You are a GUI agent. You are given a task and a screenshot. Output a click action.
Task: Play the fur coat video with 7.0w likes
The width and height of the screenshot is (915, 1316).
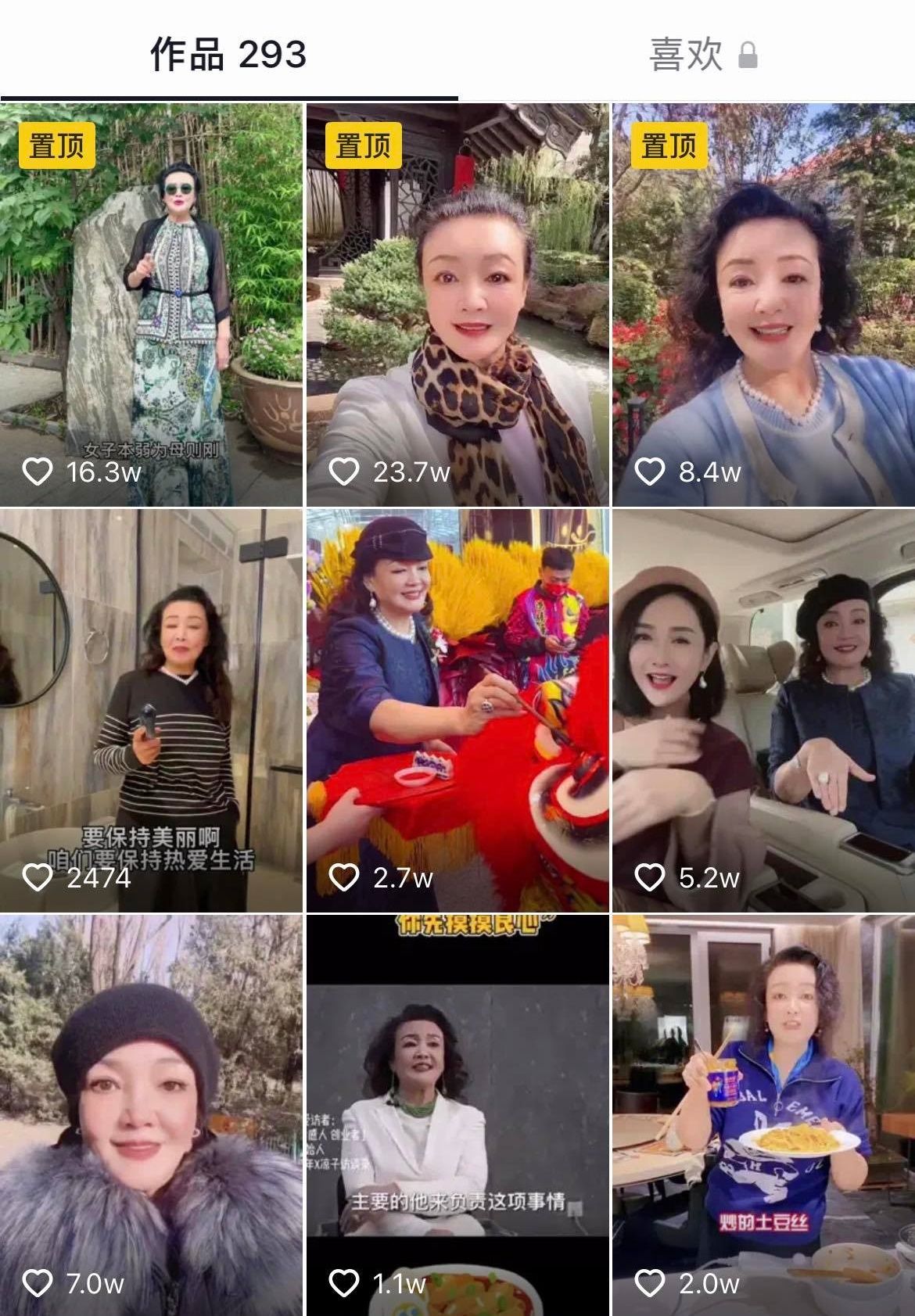pyautogui.click(x=151, y=1114)
